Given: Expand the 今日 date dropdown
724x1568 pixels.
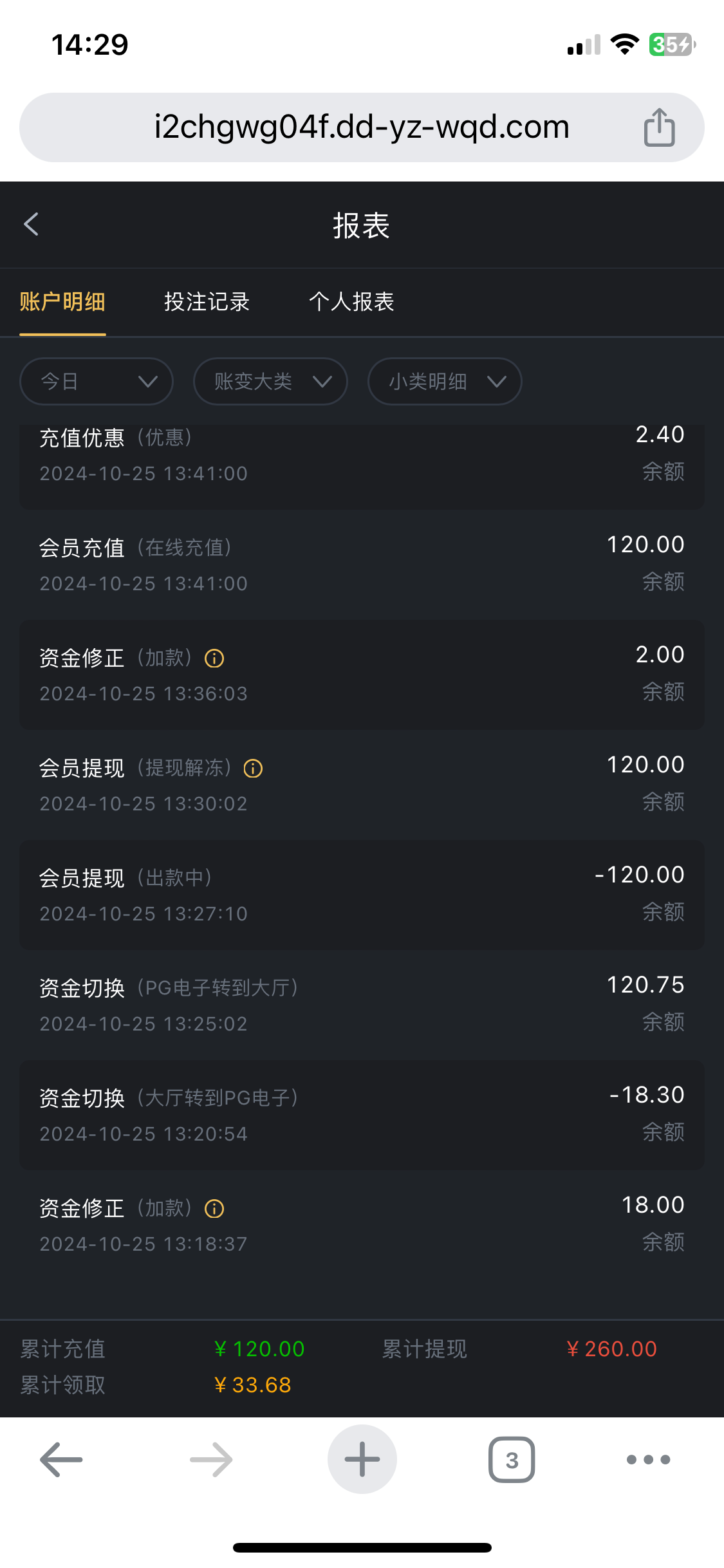Looking at the screenshot, I should (x=97, y=382).
